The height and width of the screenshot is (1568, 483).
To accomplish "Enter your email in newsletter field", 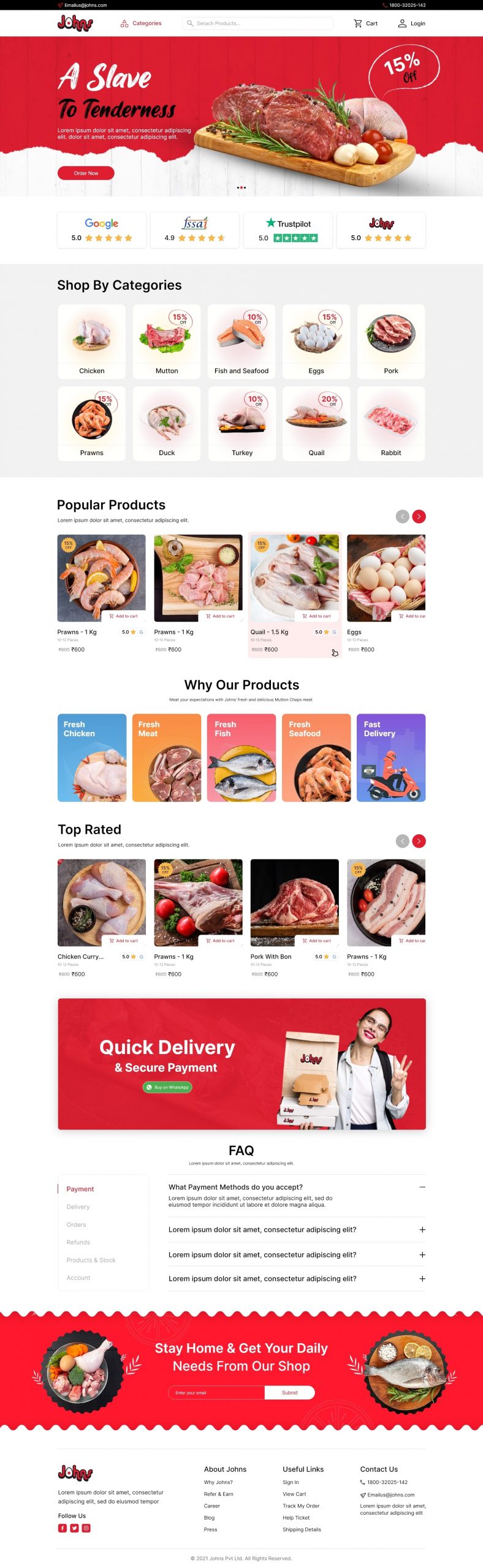I will 216,1392.
